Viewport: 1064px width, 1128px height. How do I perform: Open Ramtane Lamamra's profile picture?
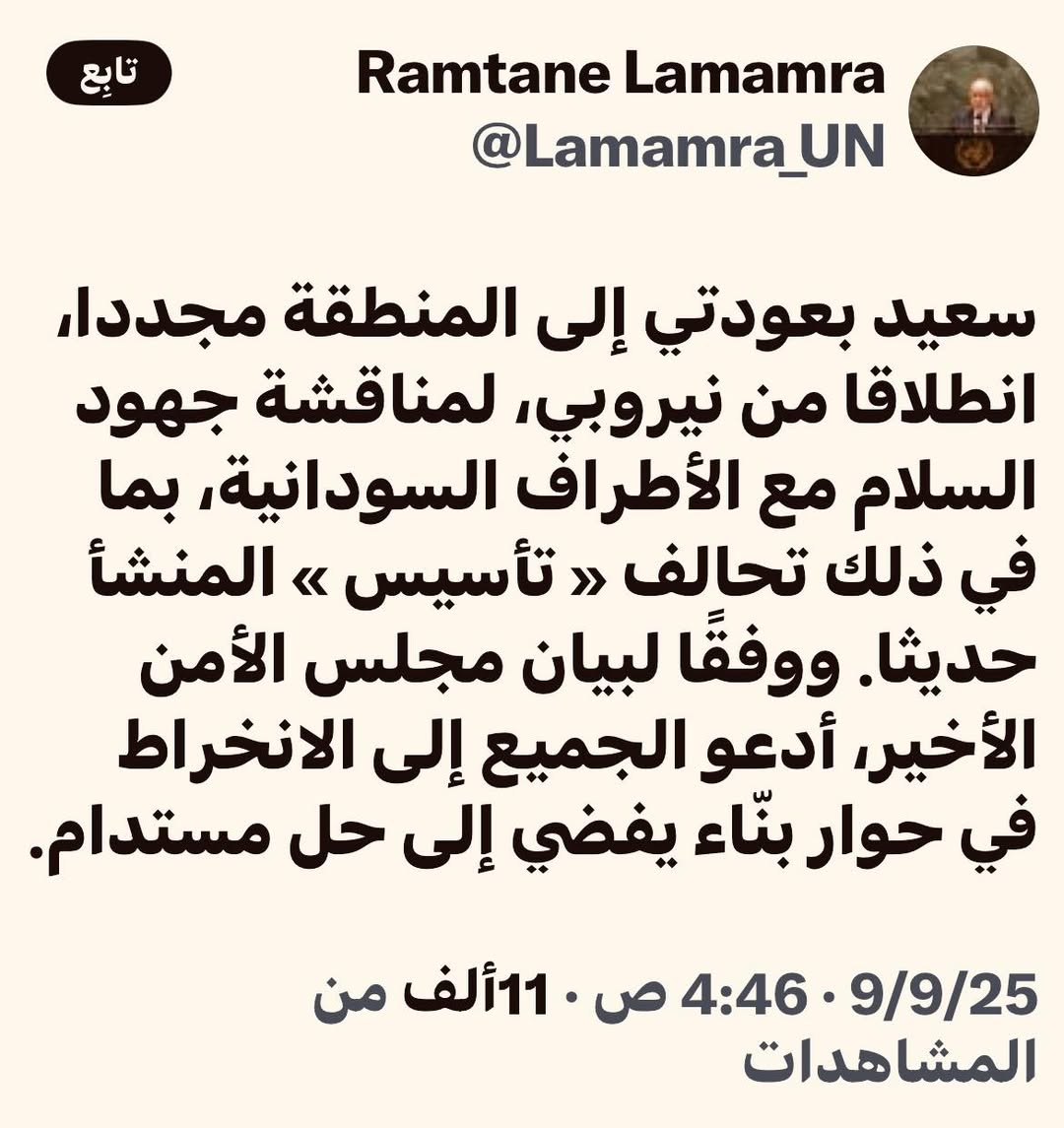click(x=972, y=110)
